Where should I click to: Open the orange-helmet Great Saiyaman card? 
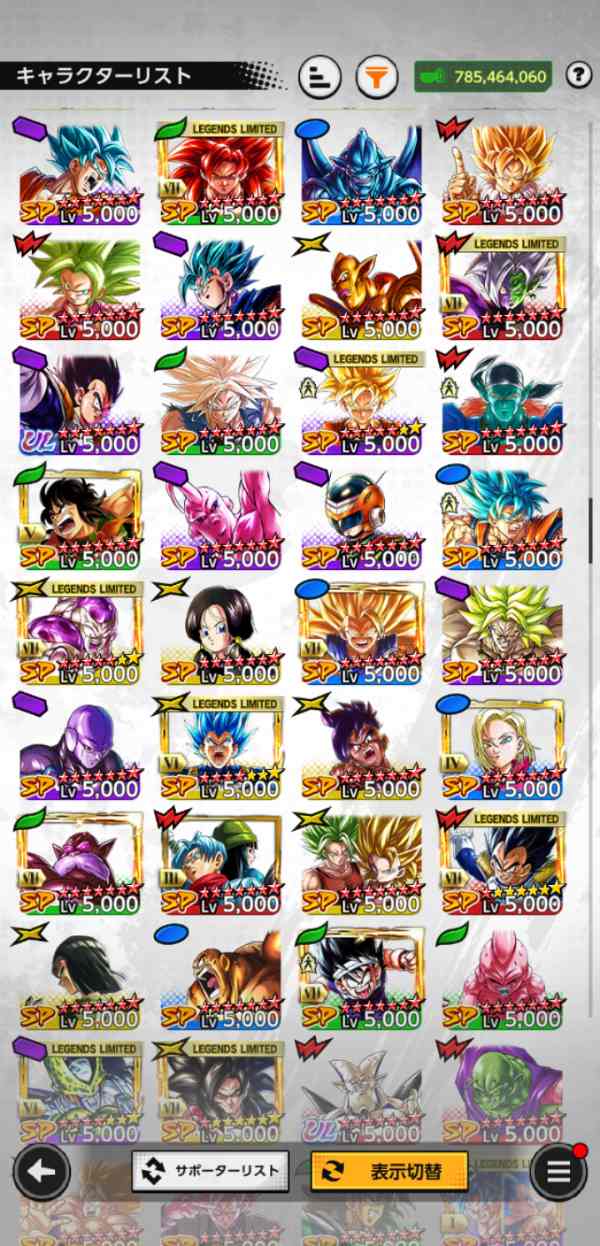tap(360, 515)
